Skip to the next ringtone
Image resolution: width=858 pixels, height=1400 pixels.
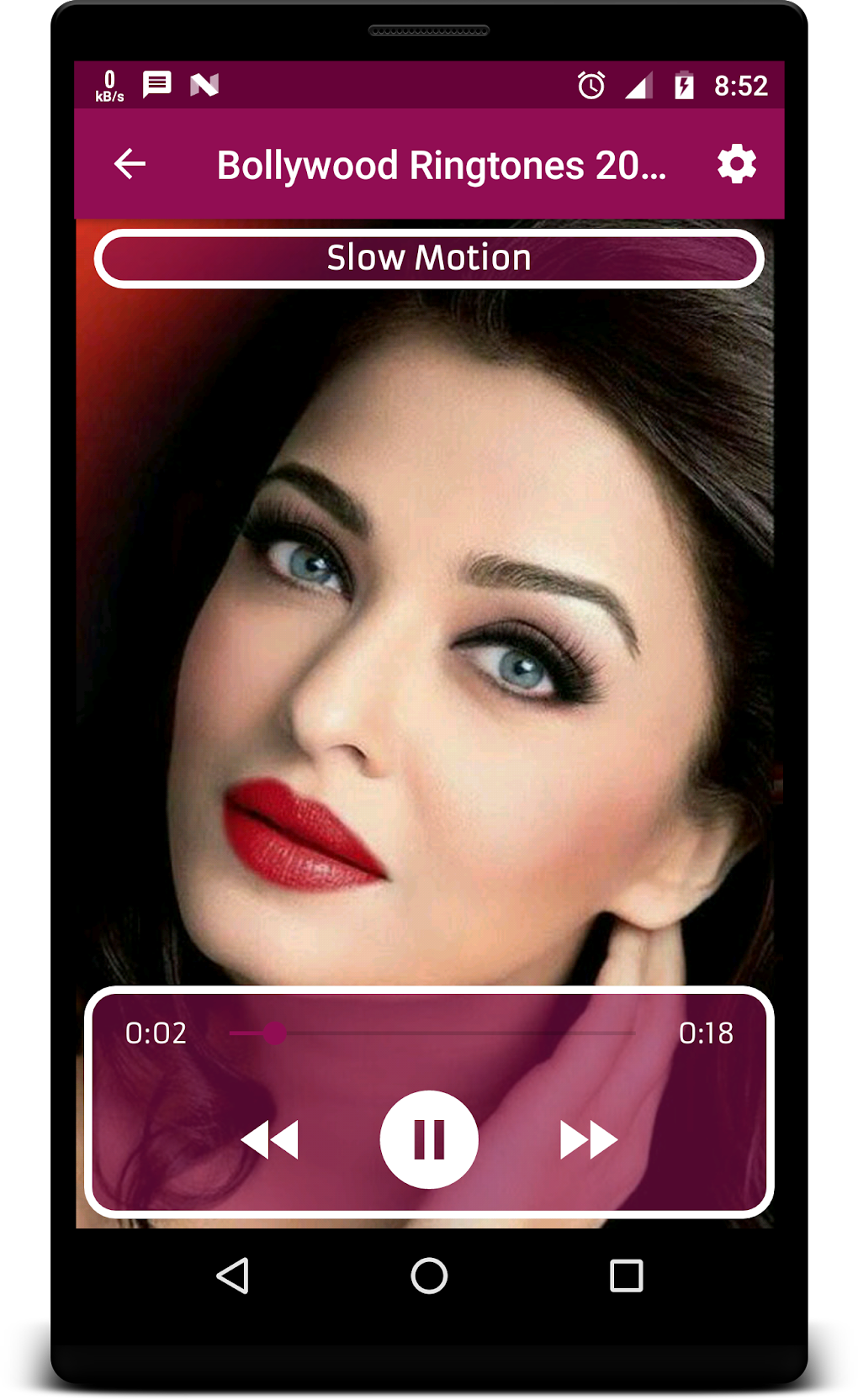pyautogui.click(x=589, y=1139)
